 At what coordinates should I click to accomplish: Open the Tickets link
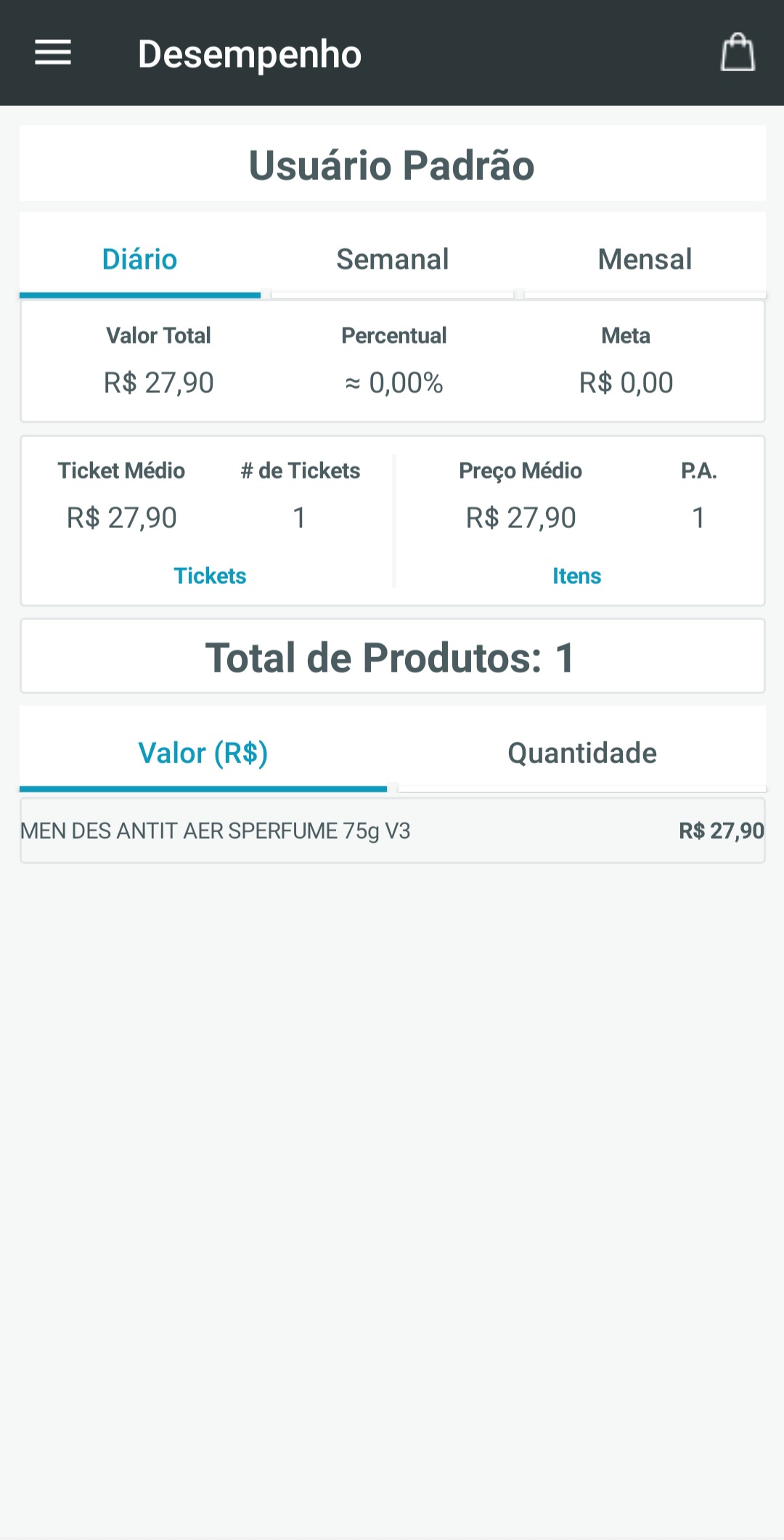210,576
